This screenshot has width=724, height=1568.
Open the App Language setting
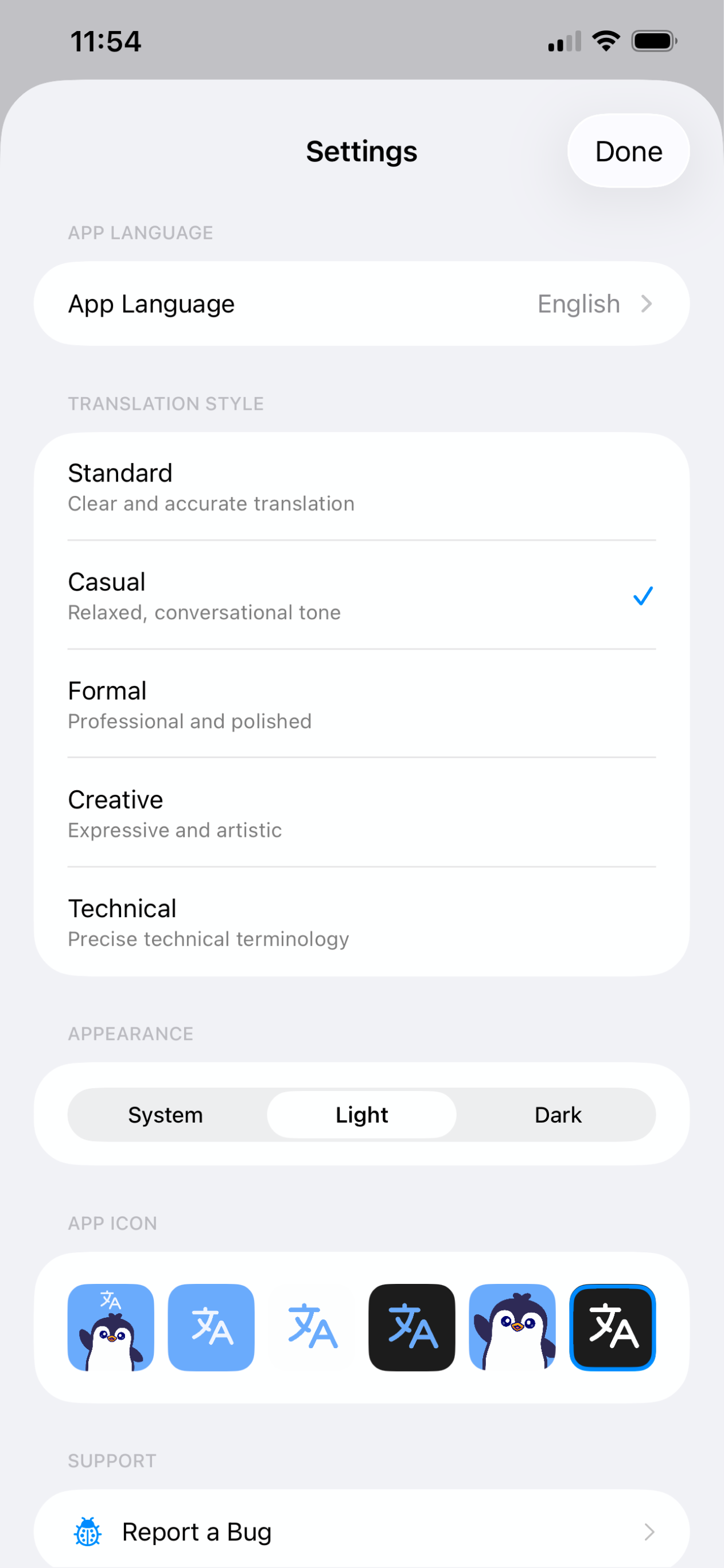[361, 304]
